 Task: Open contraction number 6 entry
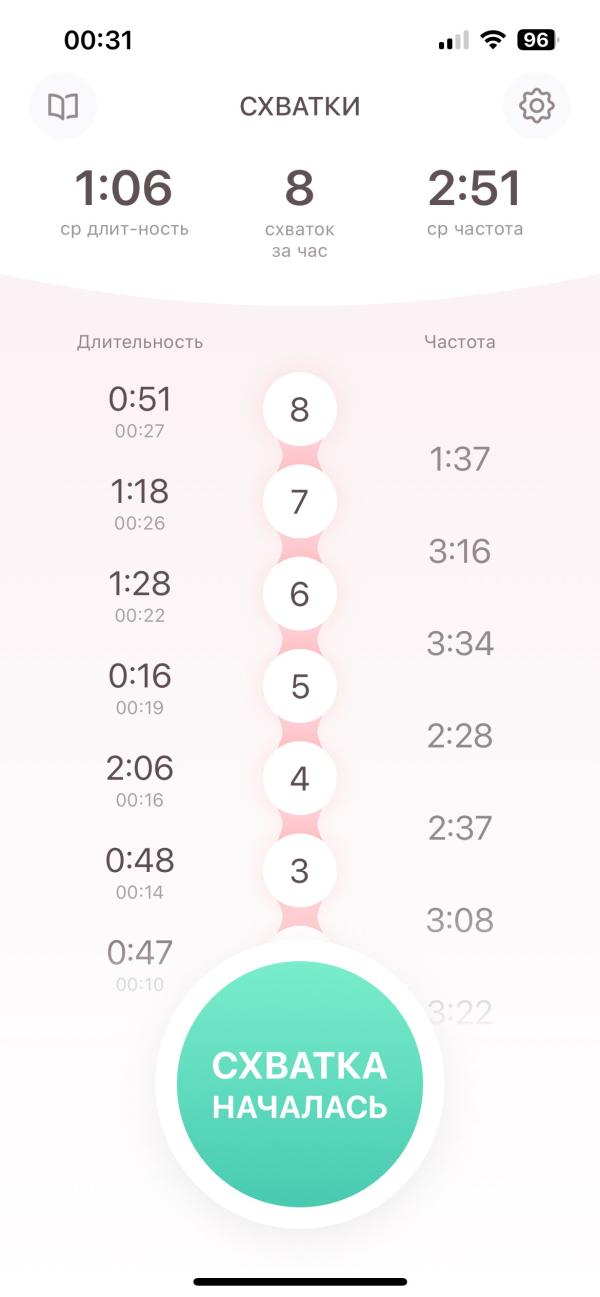click(300, 595)
